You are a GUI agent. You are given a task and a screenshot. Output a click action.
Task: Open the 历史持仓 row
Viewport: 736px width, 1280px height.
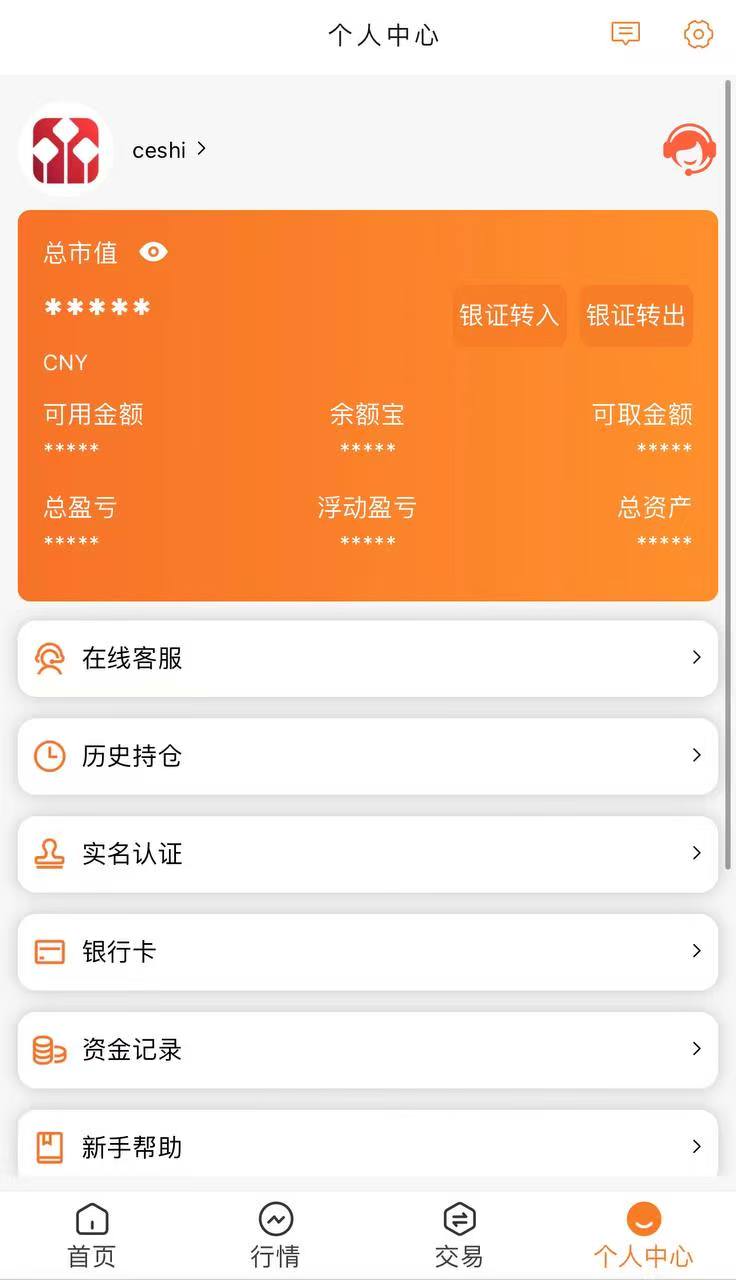368,756
